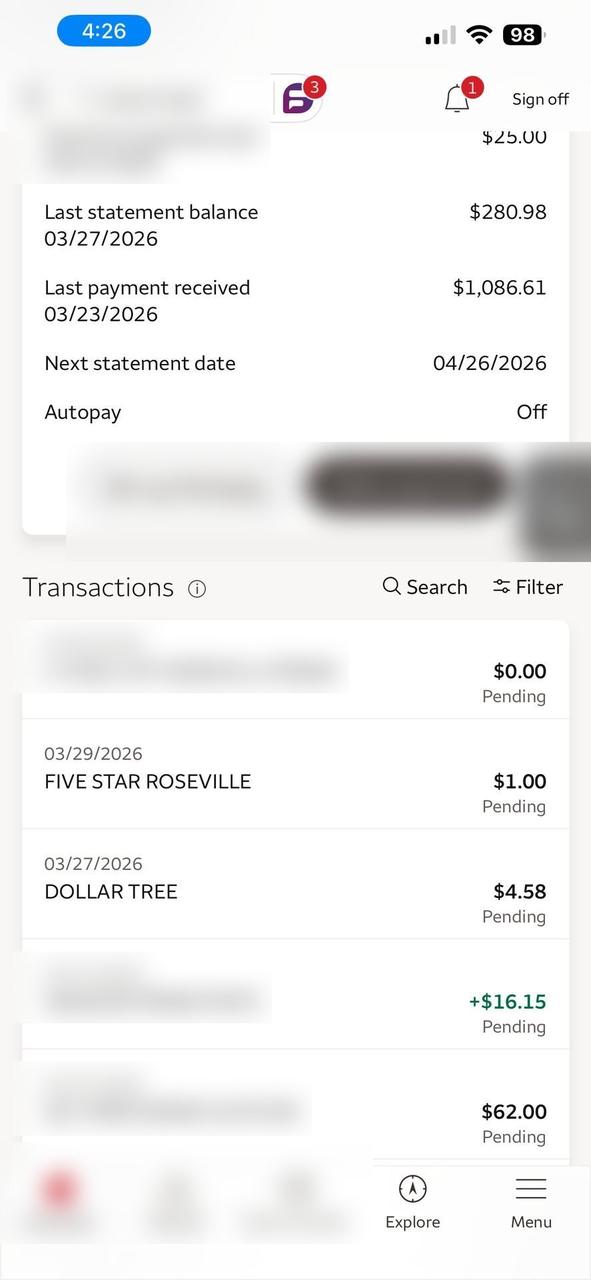
Task: Open the transactions Filter
Action: click(x=528, y=587)
